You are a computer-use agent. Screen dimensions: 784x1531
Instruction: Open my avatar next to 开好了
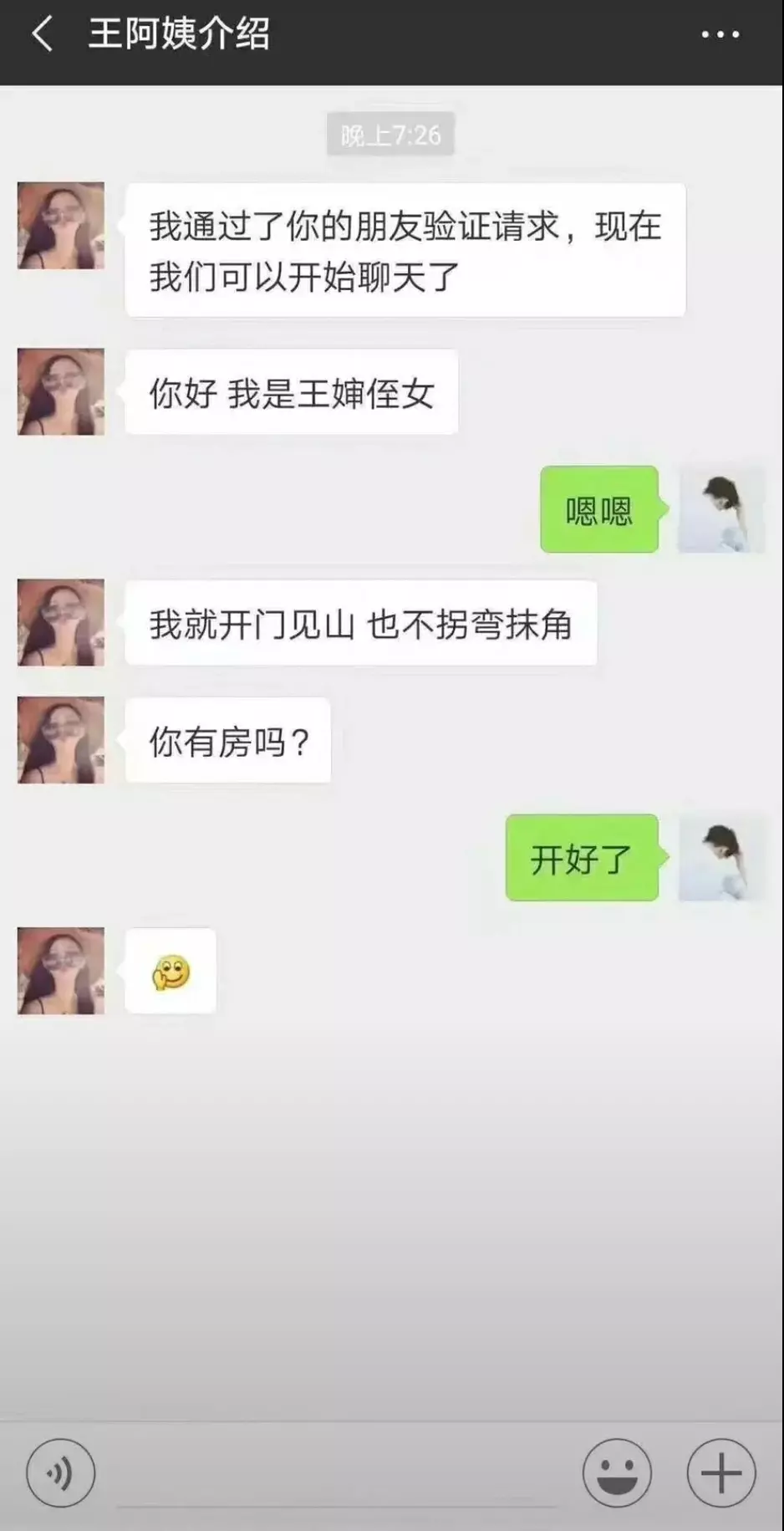(x=720, y=859)
